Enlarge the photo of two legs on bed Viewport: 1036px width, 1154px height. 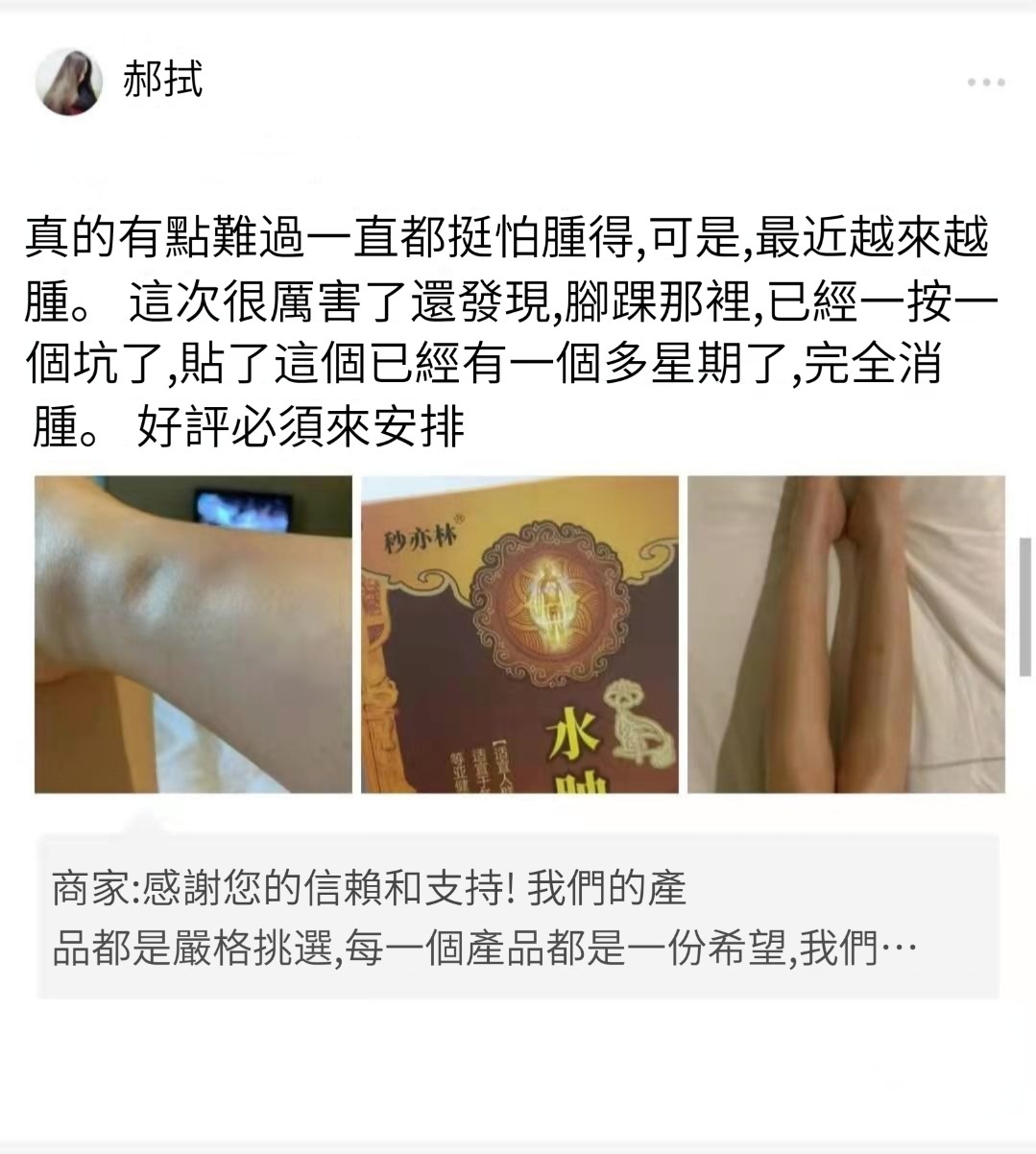click(x=846, y=634)
